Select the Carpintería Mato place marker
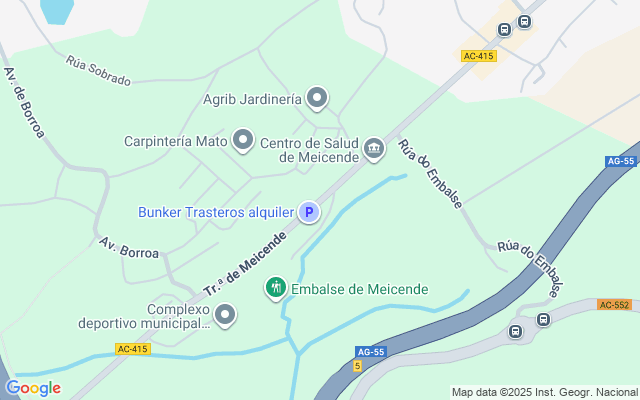The width and height of the screenshot is (640, 400). point(243,140)
